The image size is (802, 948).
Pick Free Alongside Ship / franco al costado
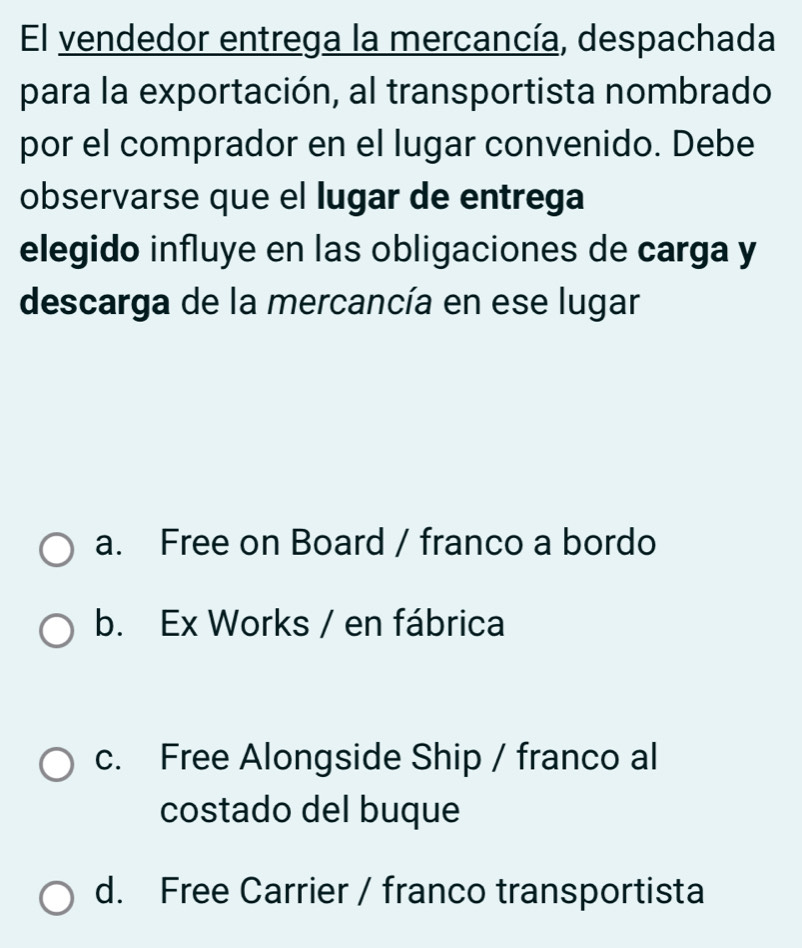pyautogui.click(x=57, y=766)
